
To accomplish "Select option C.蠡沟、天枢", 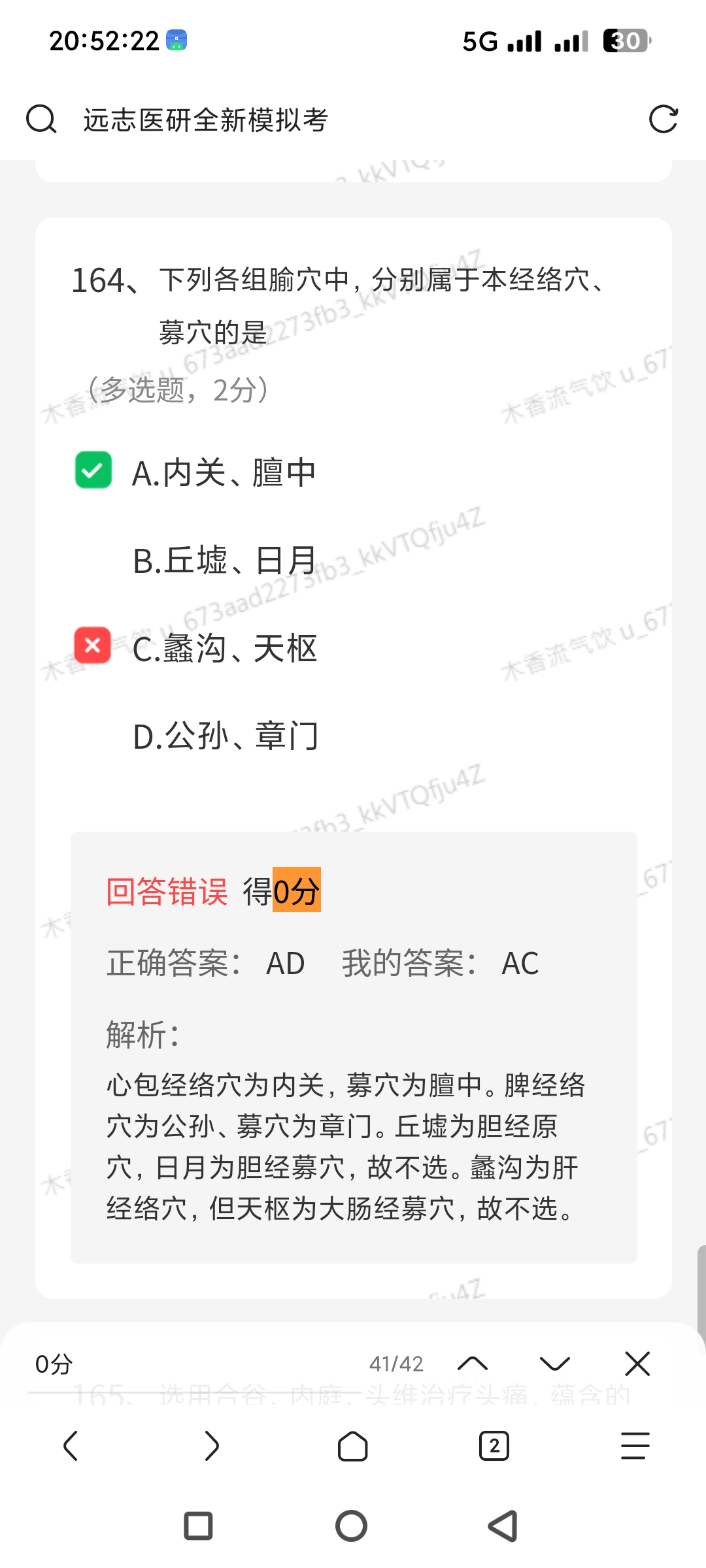I will click(224, 649).
